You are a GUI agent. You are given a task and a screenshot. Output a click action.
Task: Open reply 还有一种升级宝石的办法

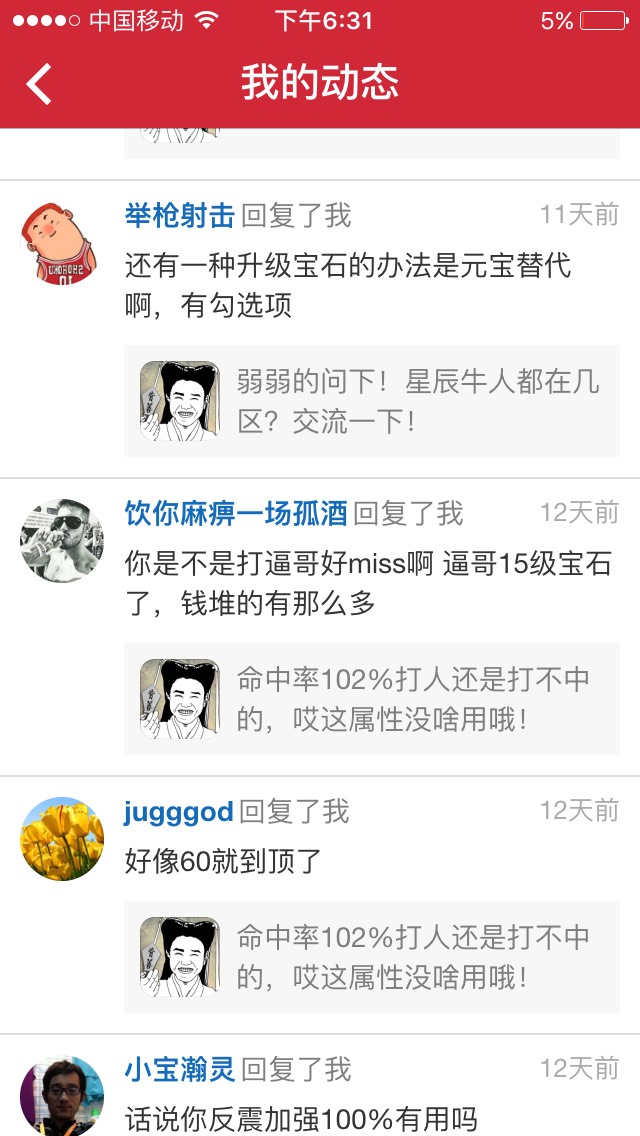point(348,285)
